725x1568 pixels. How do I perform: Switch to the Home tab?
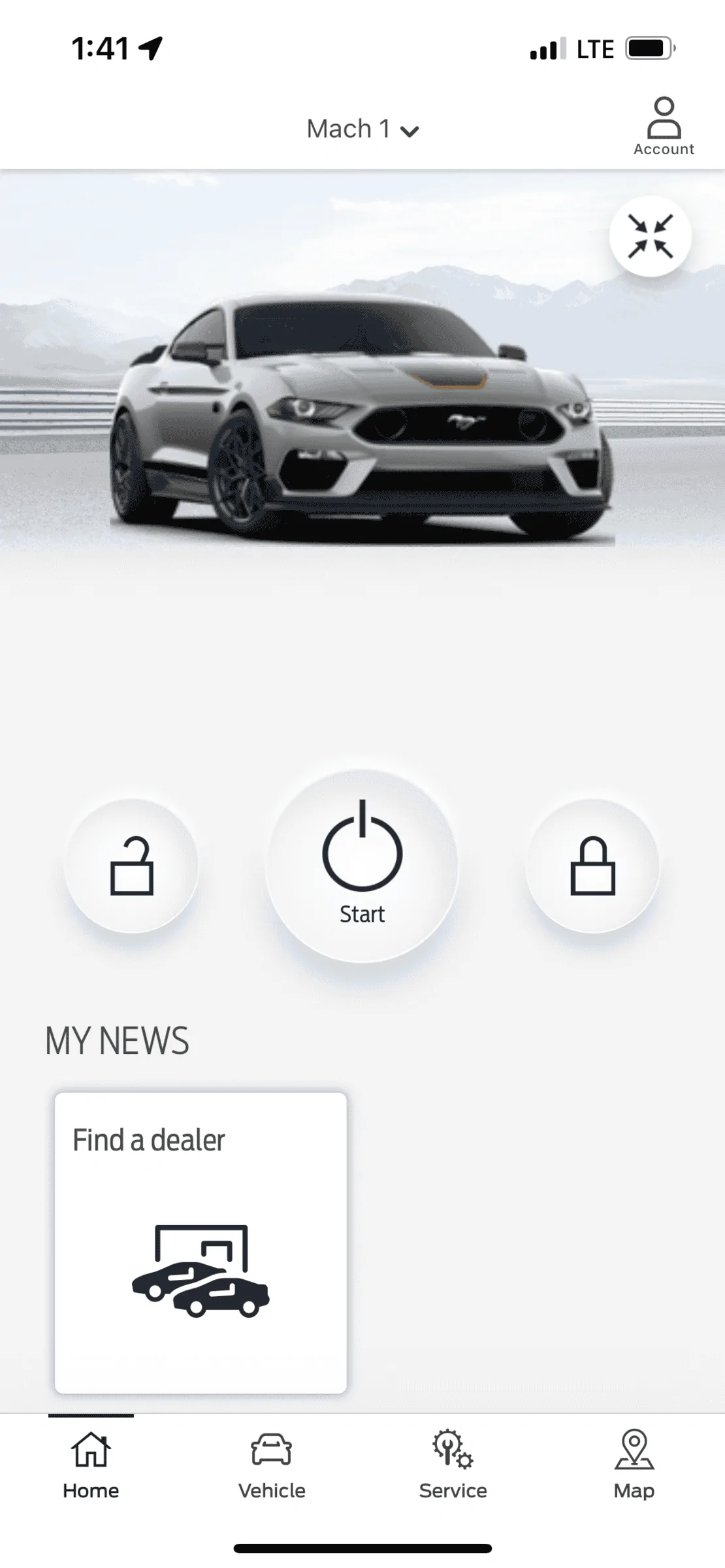[91, 1465]
